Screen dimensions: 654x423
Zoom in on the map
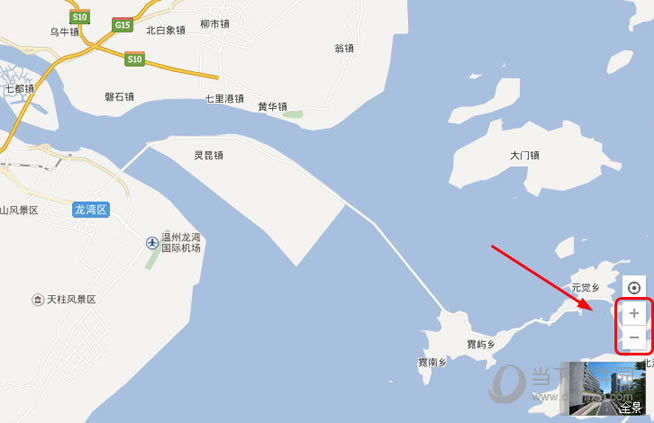pos(634,314)
